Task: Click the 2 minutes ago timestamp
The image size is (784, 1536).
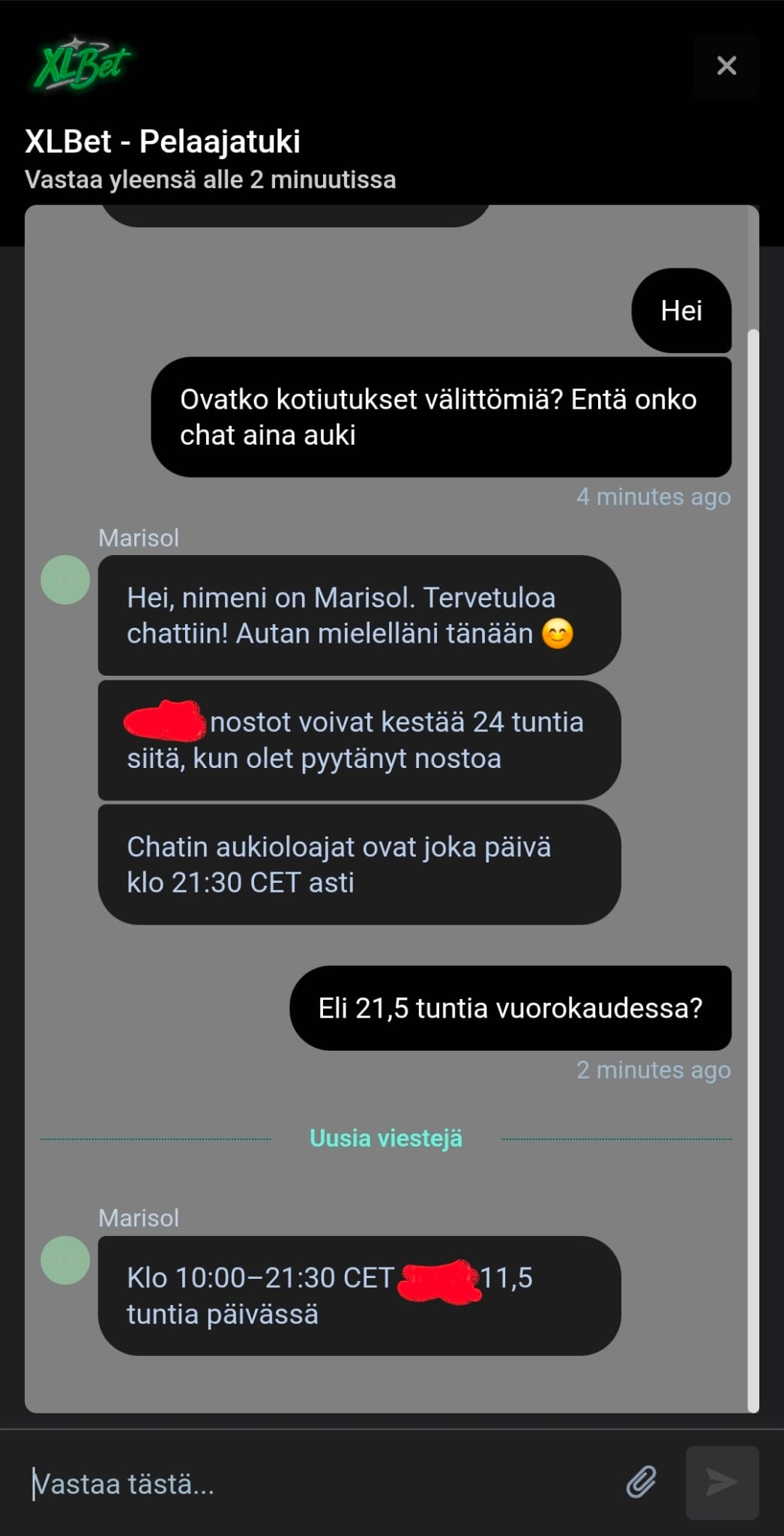Action: 654,1070
